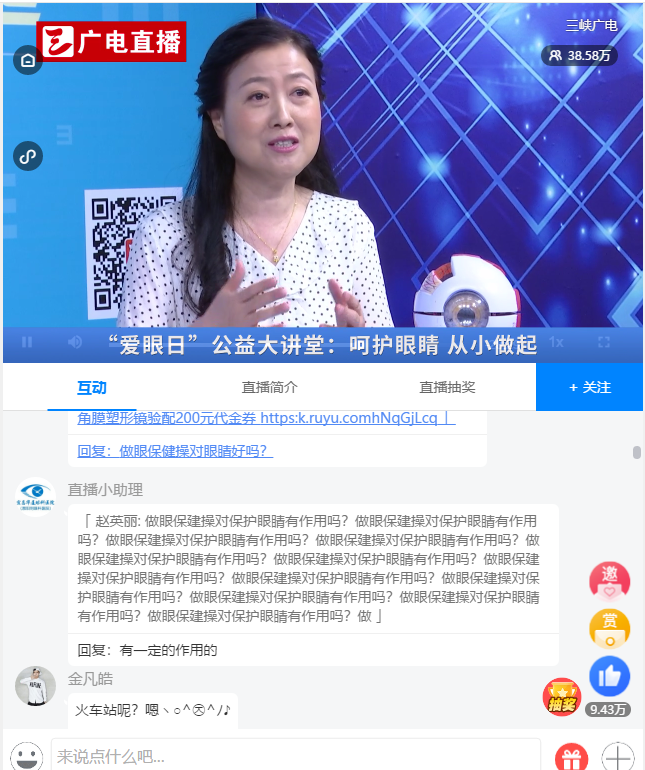Go to the home page icon
This screenshot has width=645, height=770.
point(28,60)
